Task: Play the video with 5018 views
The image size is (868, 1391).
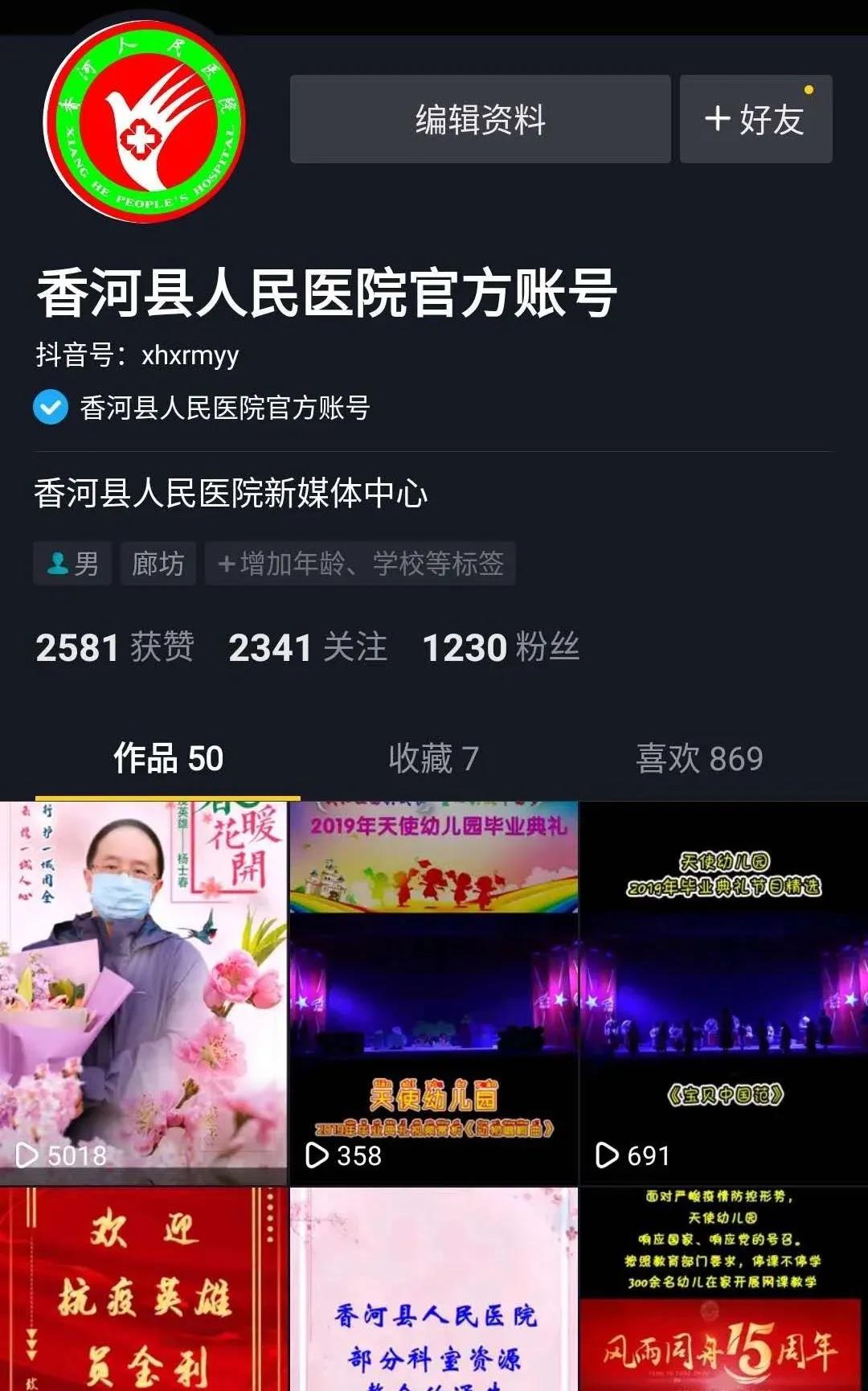Action: tap(143, 992)
